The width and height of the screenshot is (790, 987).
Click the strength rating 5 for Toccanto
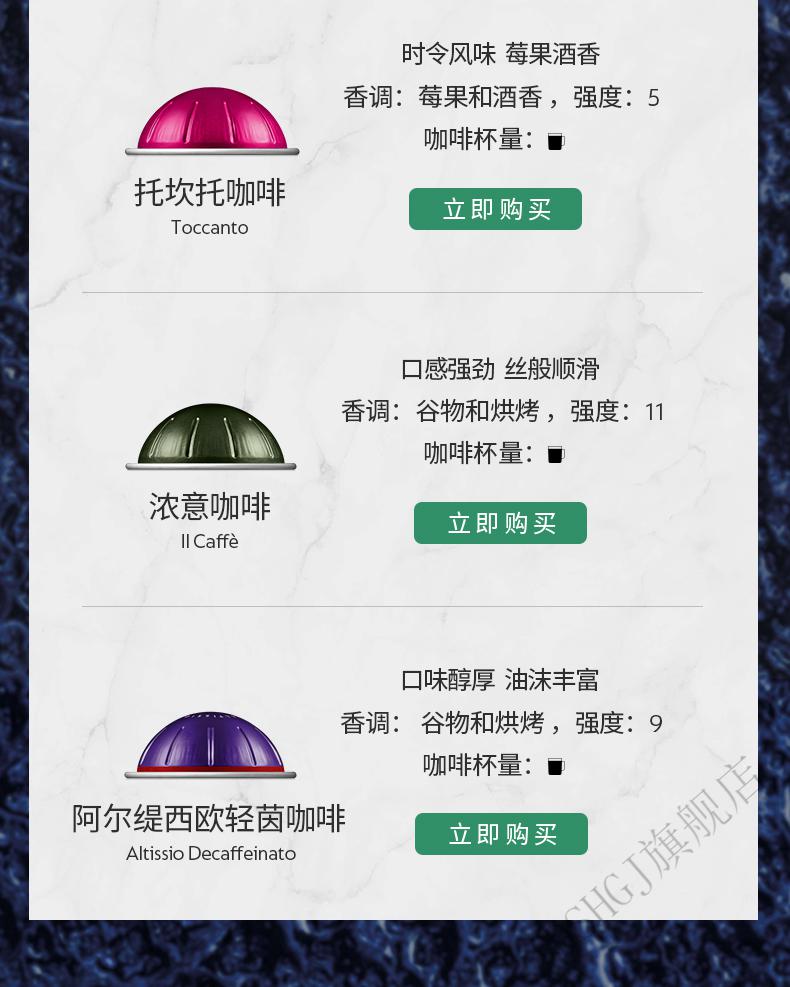(x=654, y=97)
